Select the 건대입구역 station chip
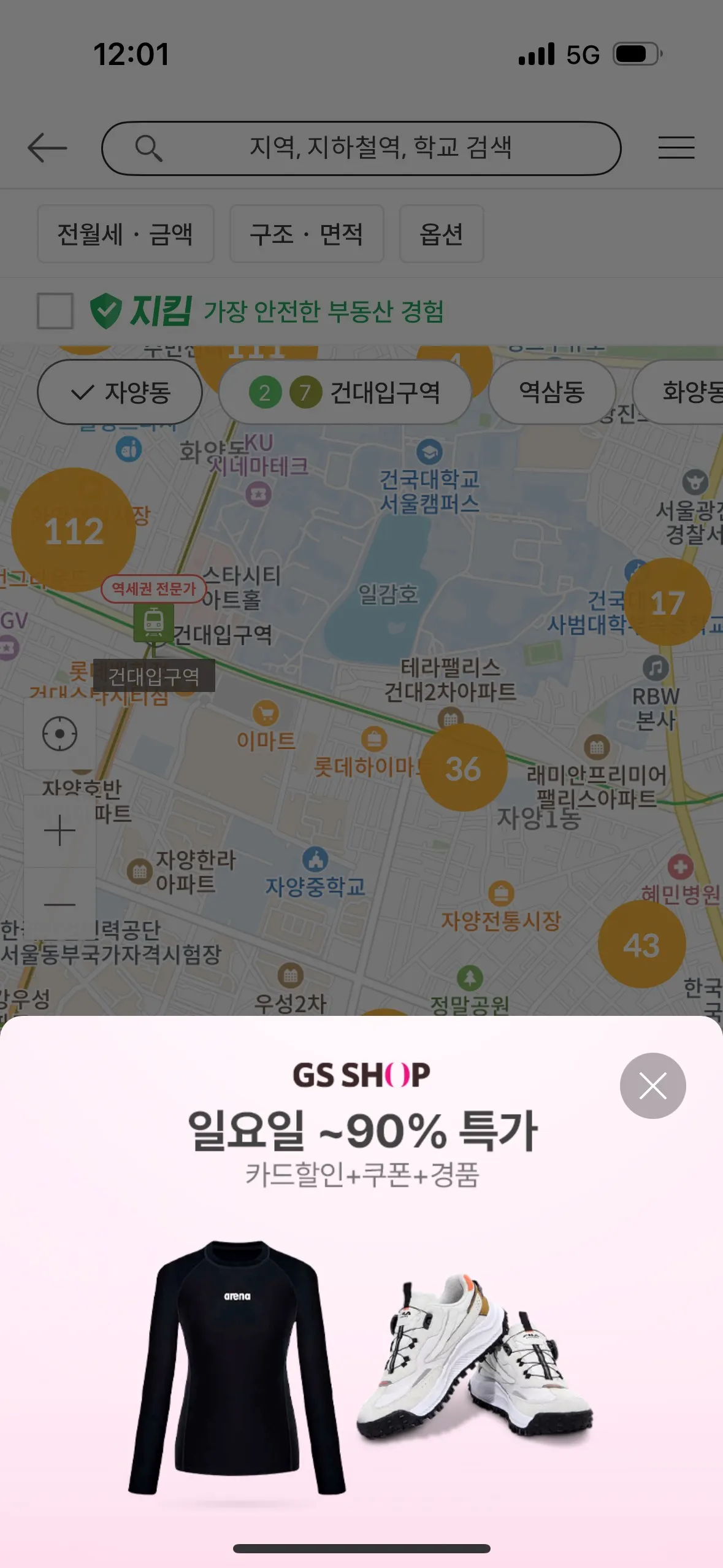Viewport: 723px width, 1568px height. pyautogui.click(x=345, y=392)
